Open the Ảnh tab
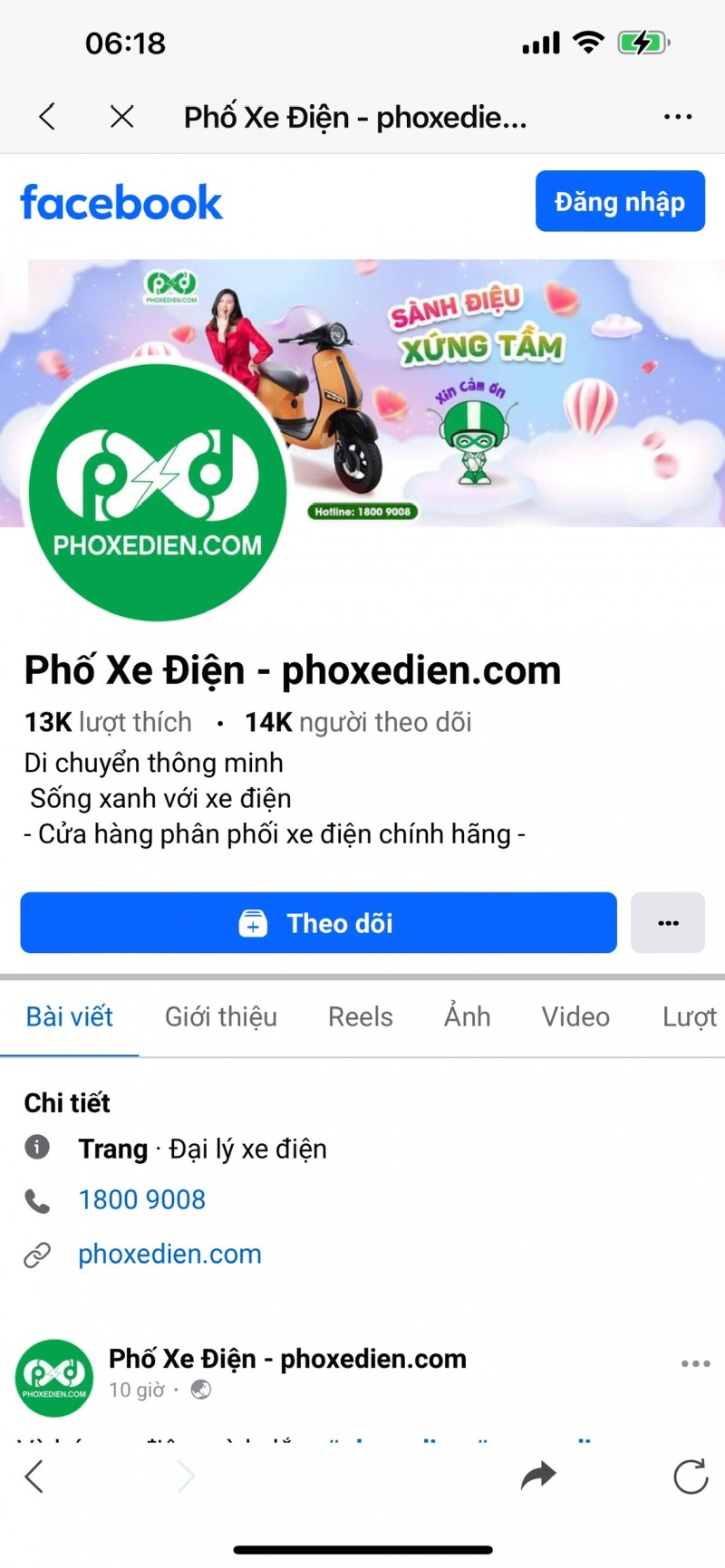The width and height of the screenshot is (725, 1568). [x=467, y=1016]
